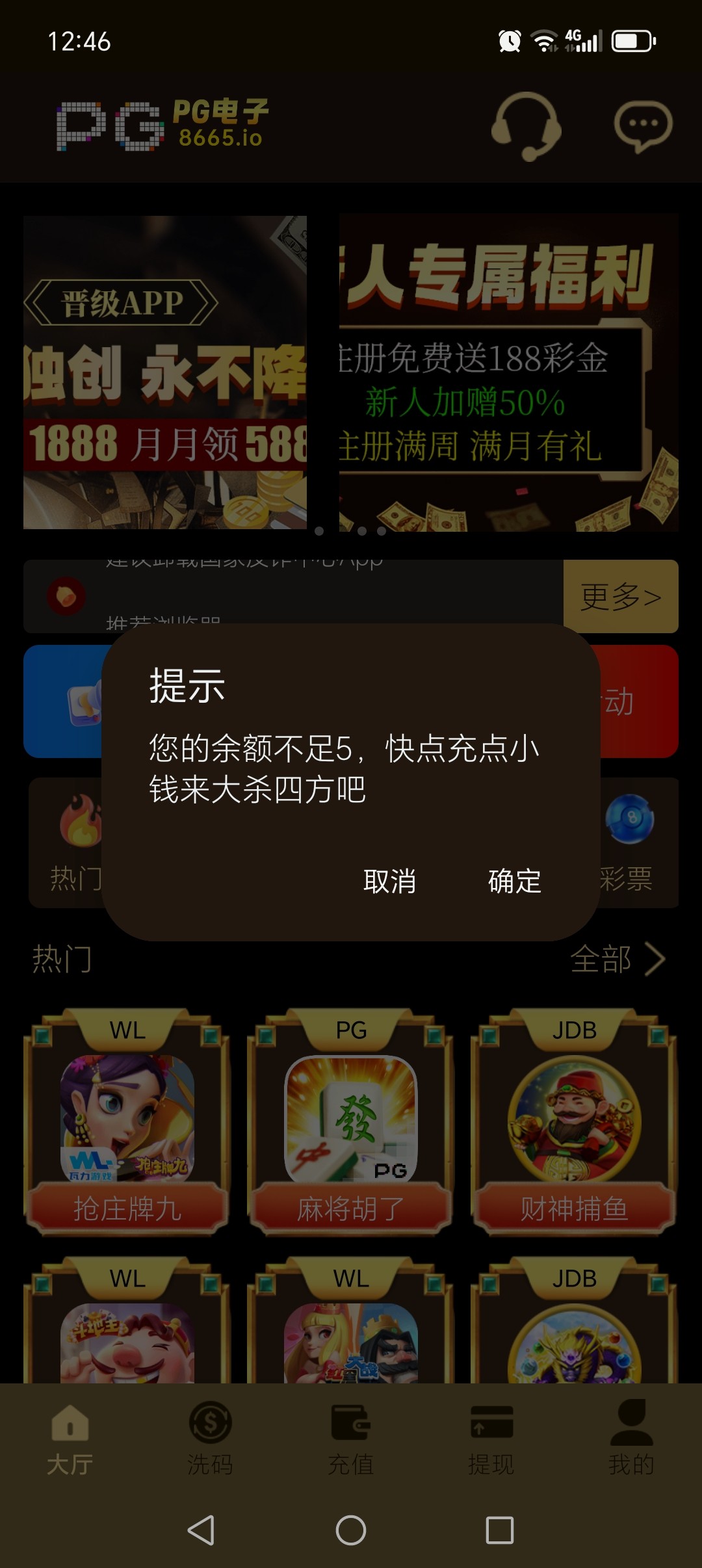The height and width of the screenshot is (1568, 702).
Task: View 全部 hot games
Action: pyautogui.click(x=617, y=959)
